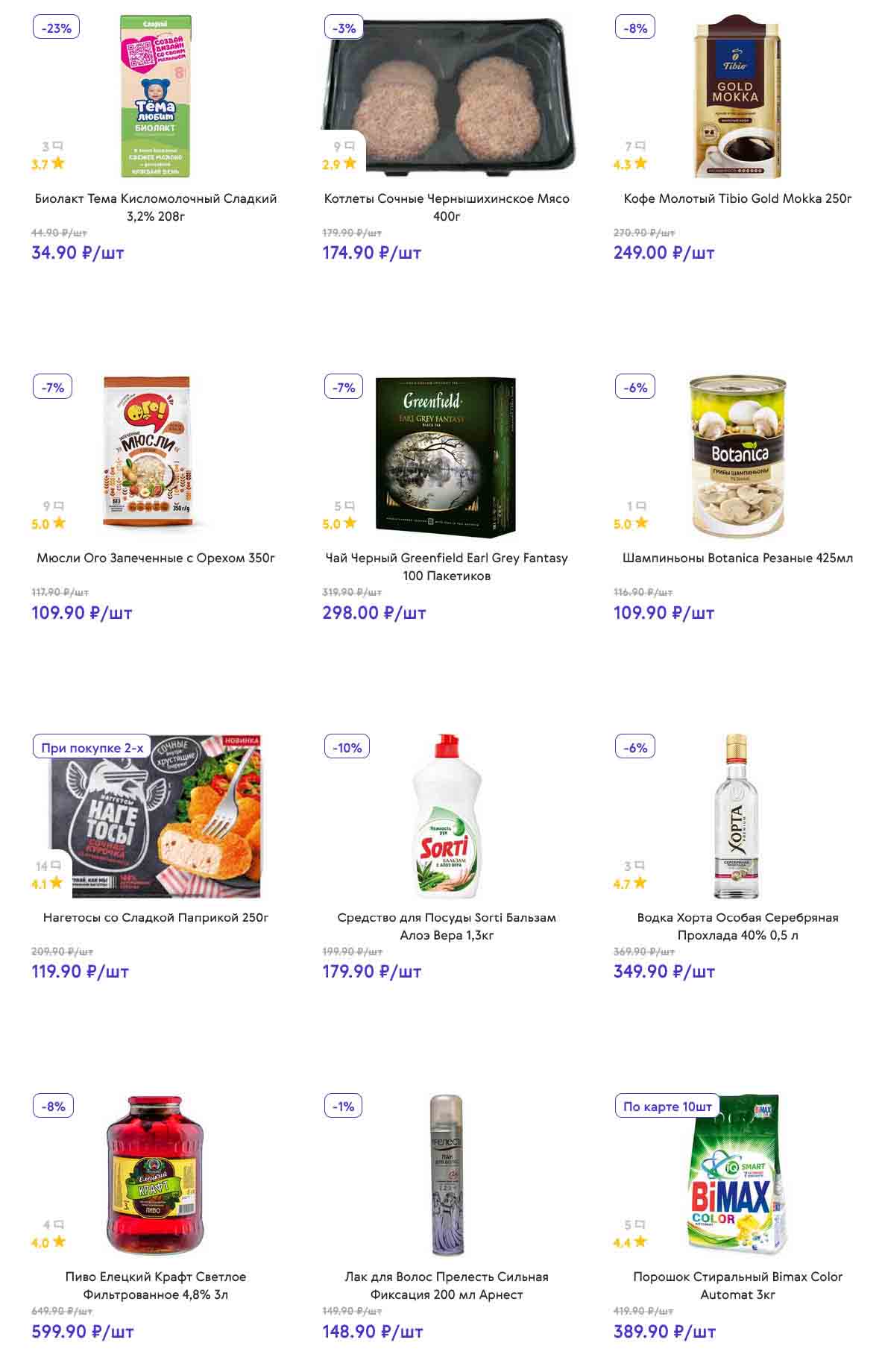Open Котлеты Сочные Чернышихинское Мясо product
This screenshot has width=882, height=1372.
[x=446, y=207]
